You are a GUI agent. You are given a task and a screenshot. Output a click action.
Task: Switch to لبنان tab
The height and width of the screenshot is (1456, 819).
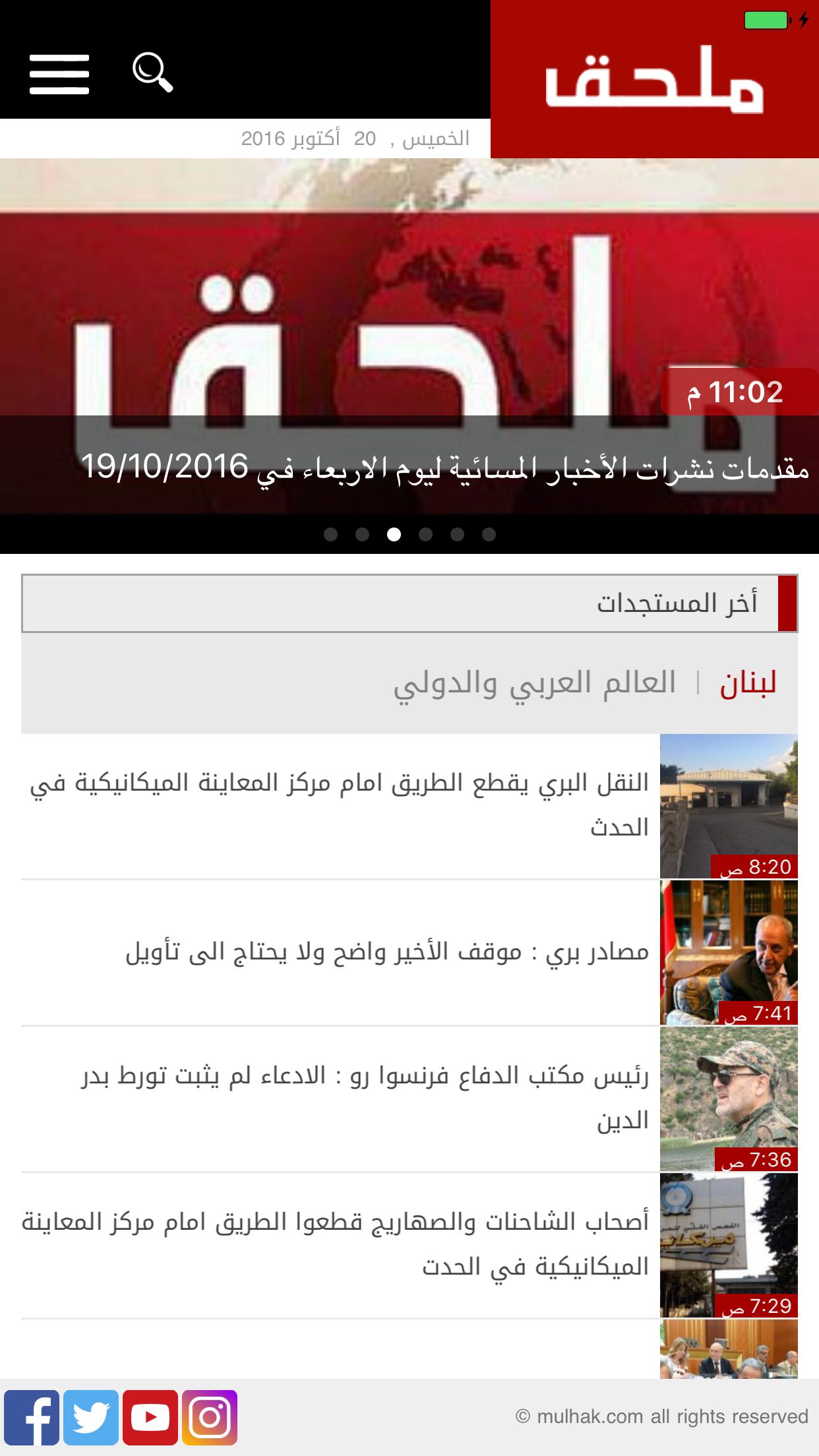pyautogui.click(x=748, y=683)
